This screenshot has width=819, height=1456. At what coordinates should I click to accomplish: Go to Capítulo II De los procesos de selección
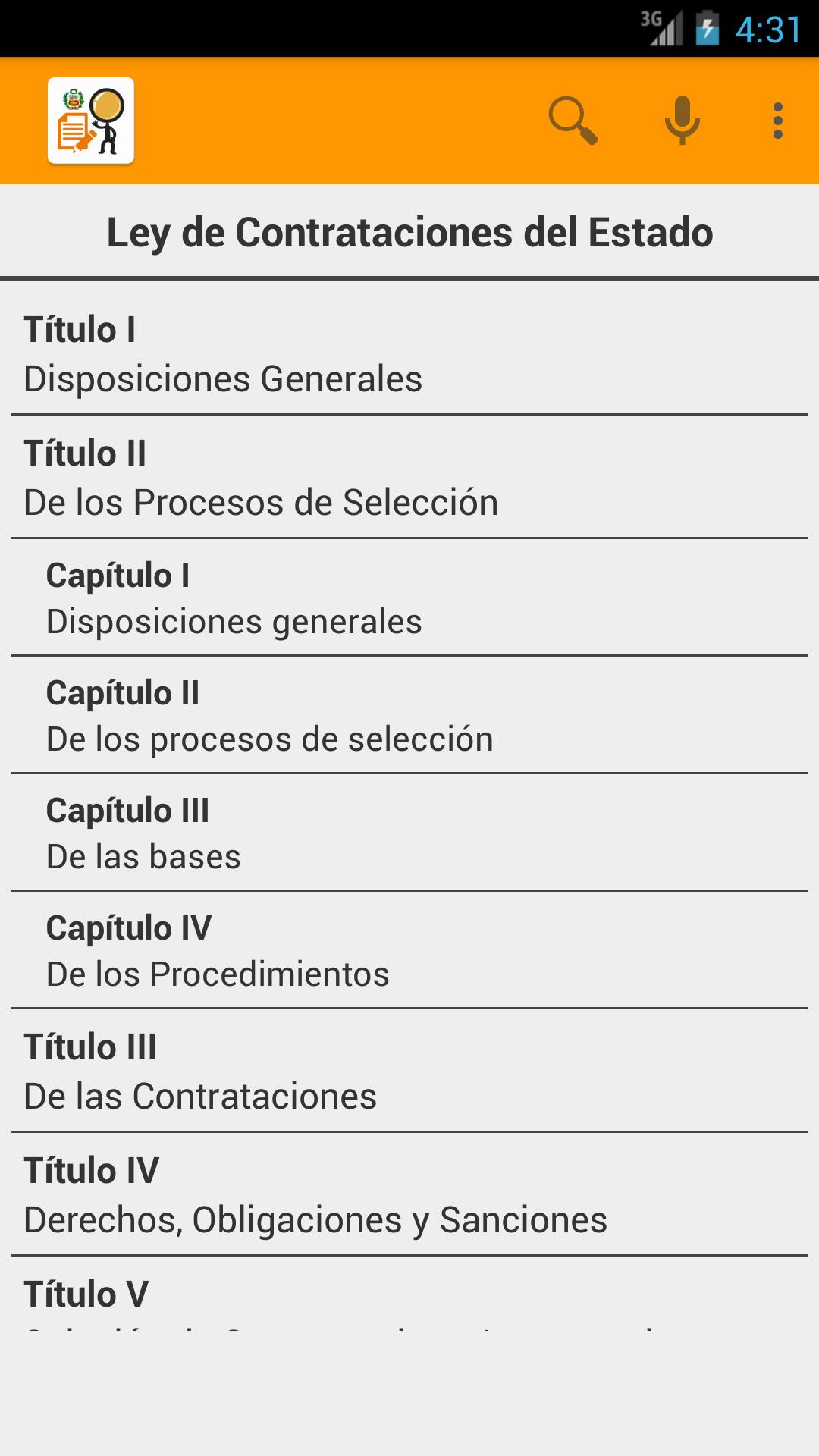click(x=409, y=716)
